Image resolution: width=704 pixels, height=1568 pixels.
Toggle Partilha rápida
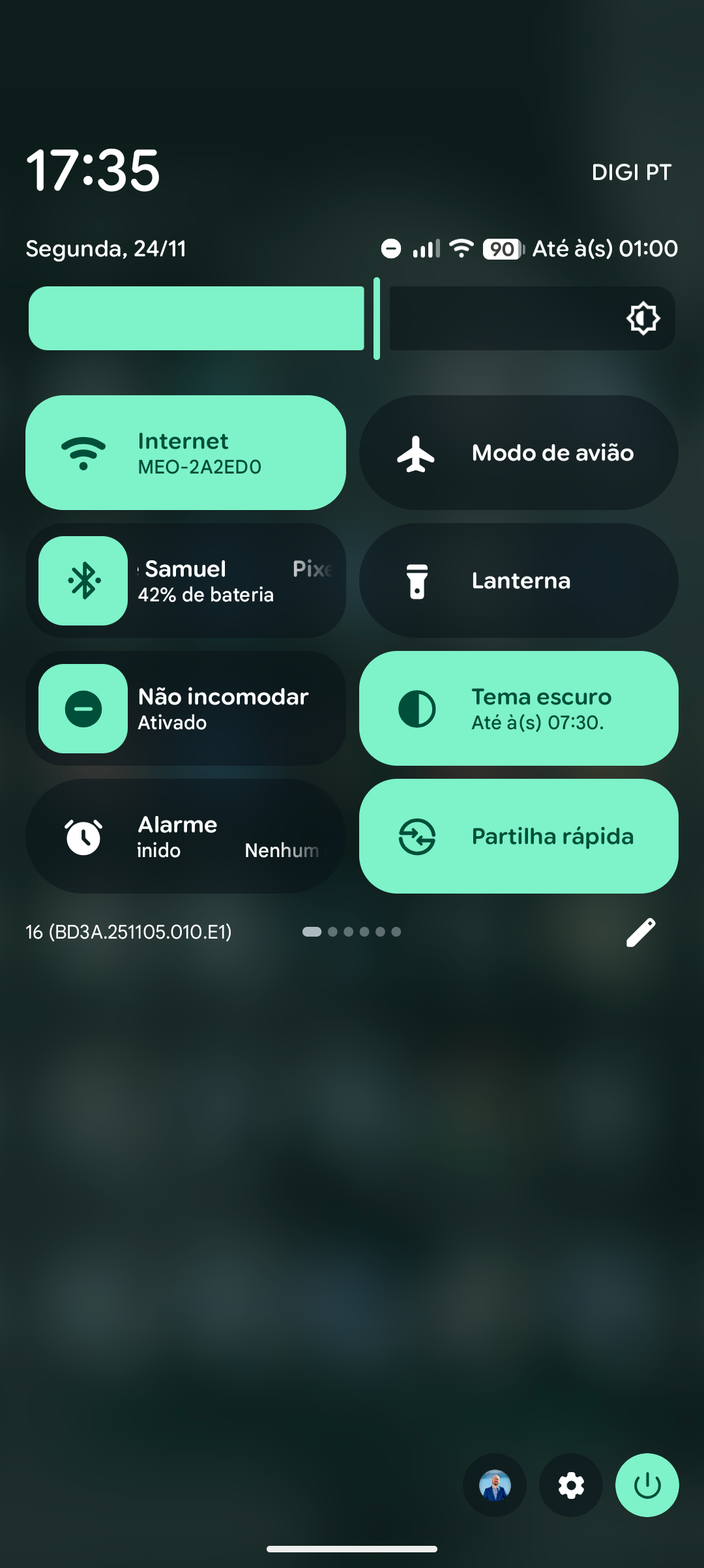coord(518,836)
